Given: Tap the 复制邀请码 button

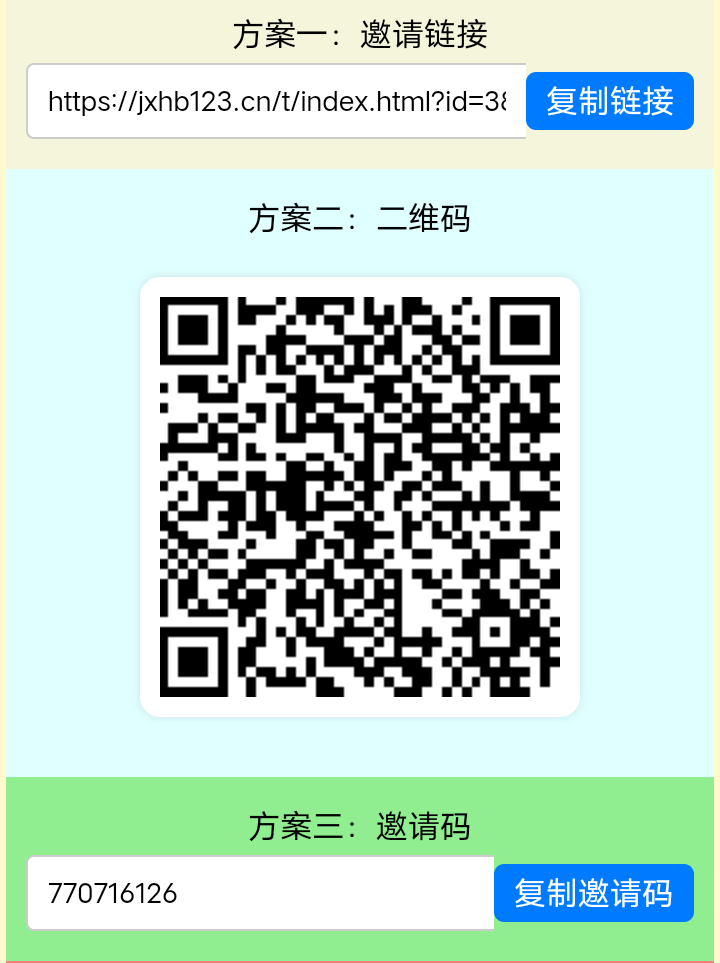Looking at the screenshot, I should pyautogui.click(x=593, y=893).
